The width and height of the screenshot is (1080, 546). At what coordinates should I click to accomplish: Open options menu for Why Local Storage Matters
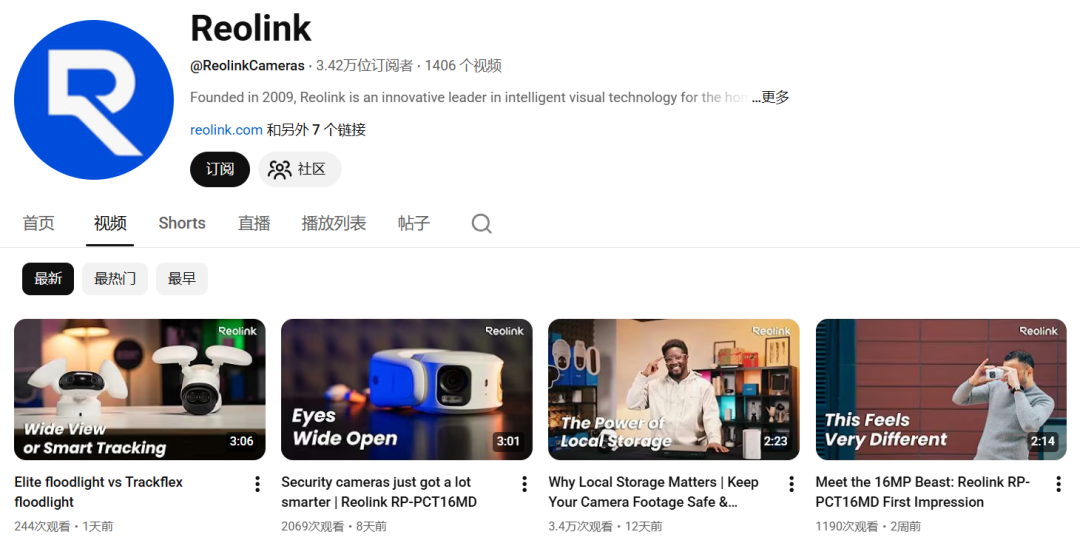[x=791, y=484]
